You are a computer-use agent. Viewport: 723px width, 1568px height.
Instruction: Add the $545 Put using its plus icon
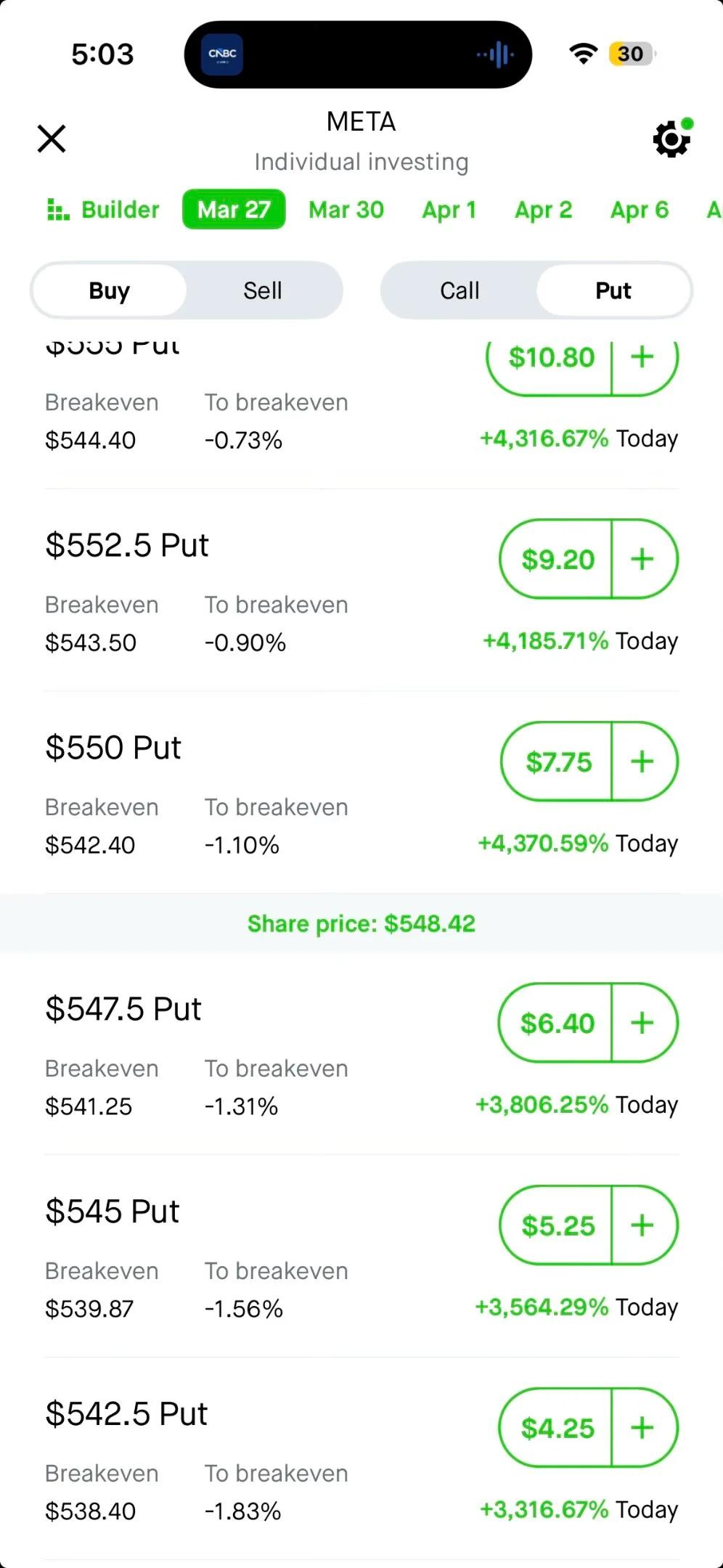point(642,1225)
